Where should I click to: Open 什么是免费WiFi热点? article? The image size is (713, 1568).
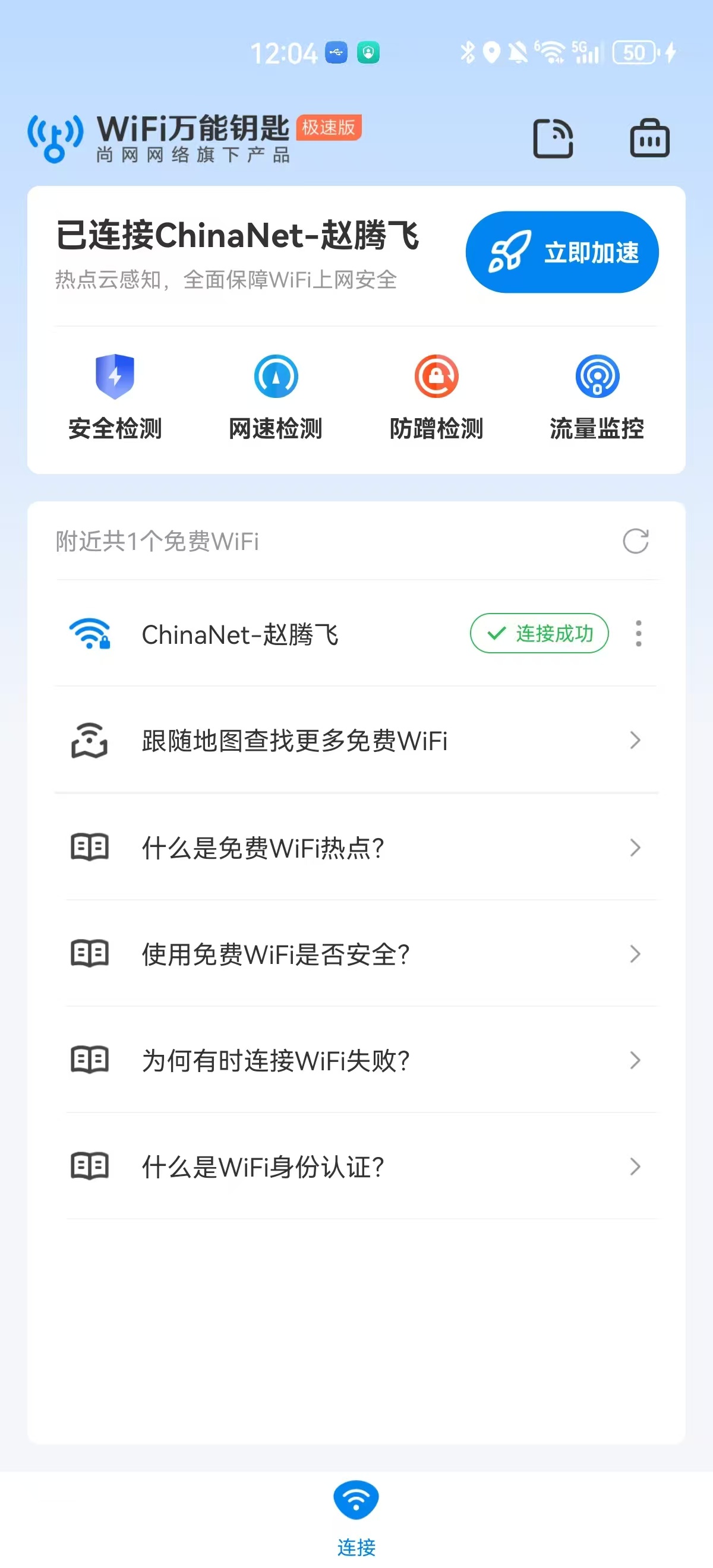click(x=356, y=848)
